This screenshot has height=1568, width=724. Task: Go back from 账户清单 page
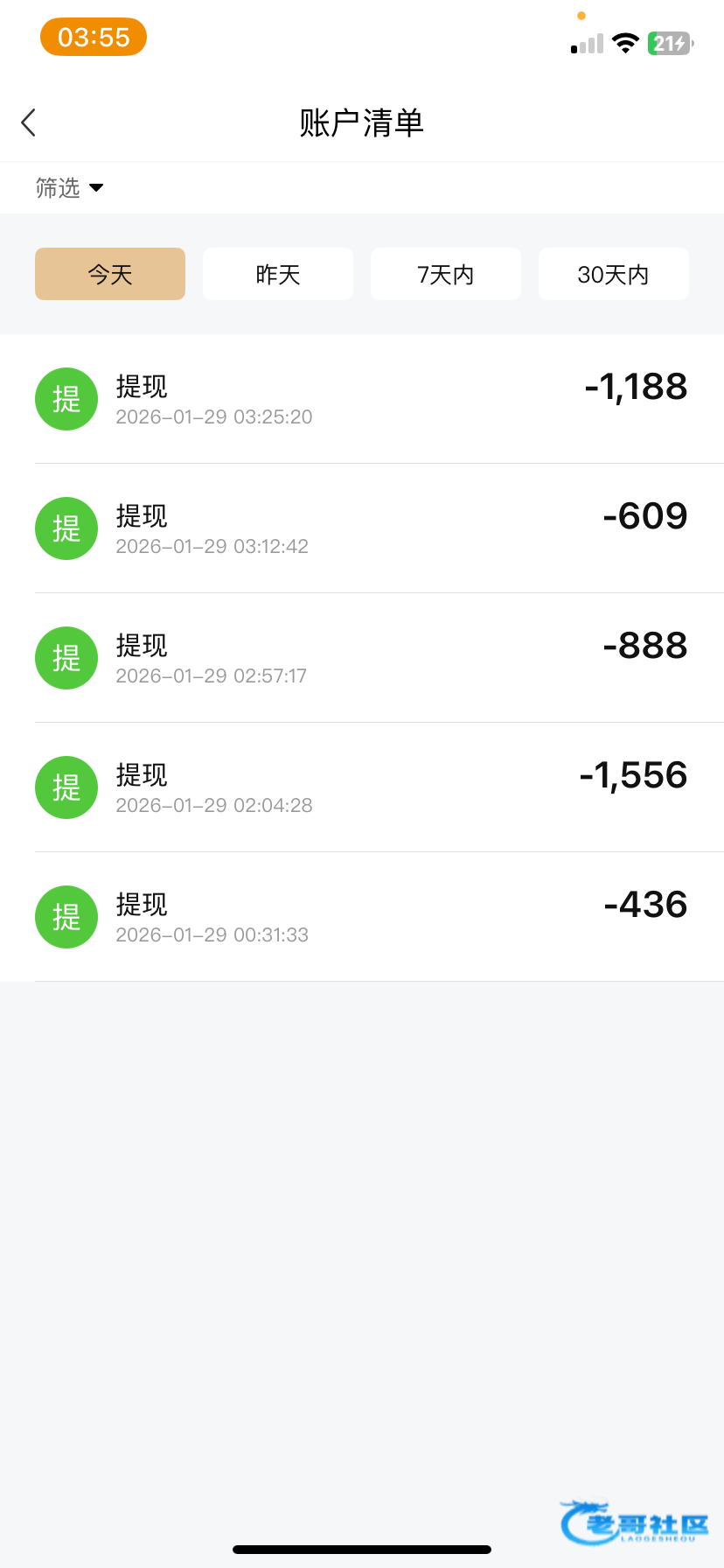click(29, 122)
